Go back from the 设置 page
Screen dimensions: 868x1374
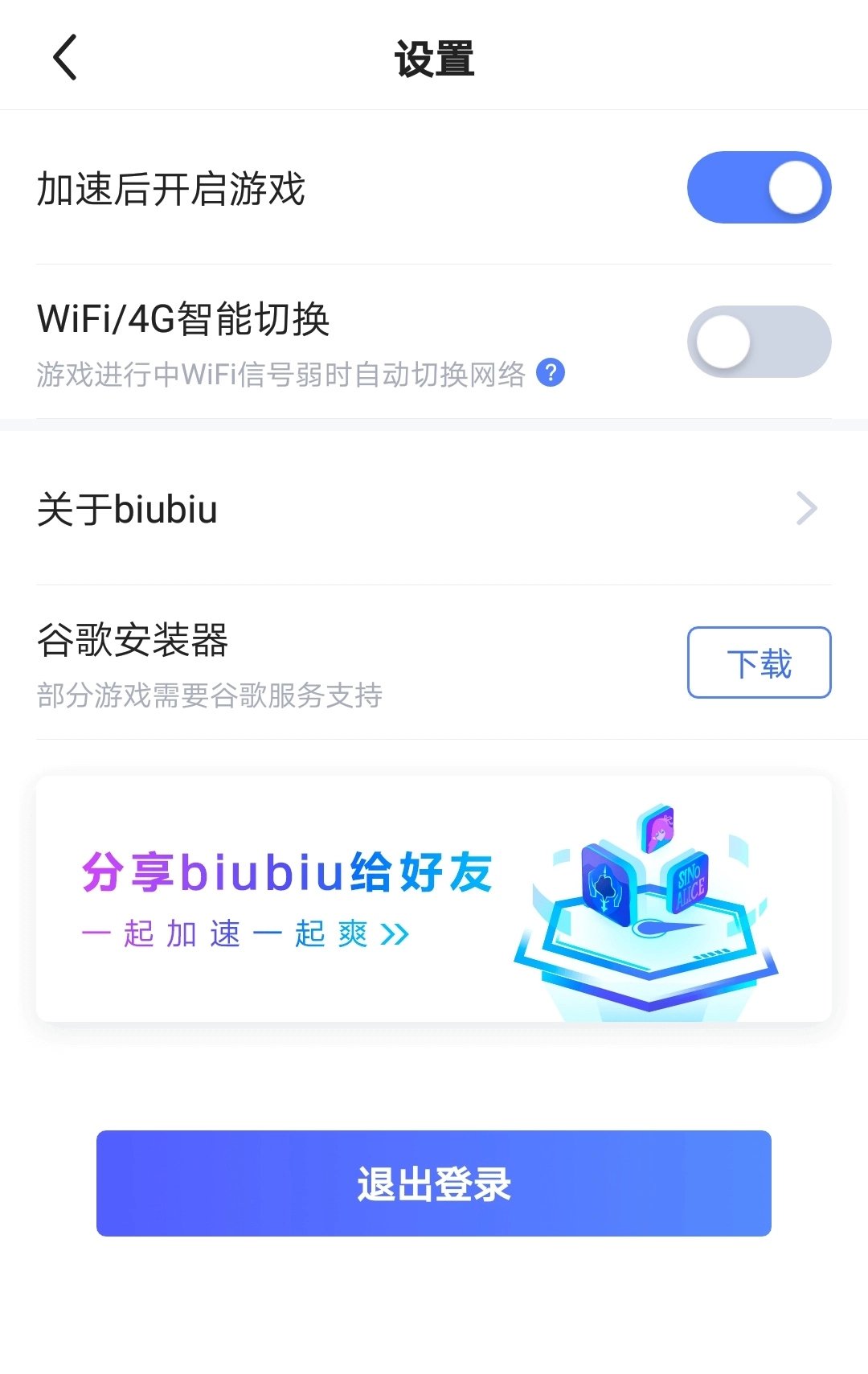pyautogui.click(x=65, y=57)
